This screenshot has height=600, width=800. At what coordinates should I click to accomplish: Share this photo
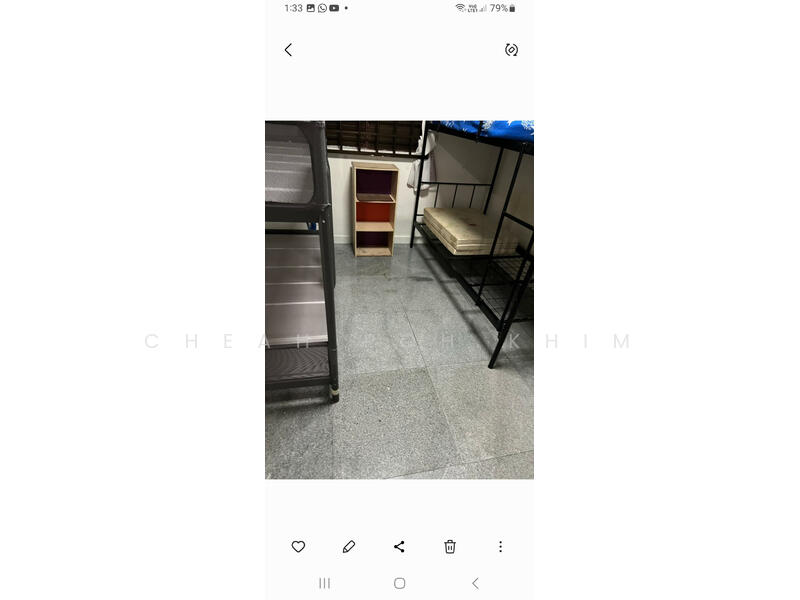399,547
